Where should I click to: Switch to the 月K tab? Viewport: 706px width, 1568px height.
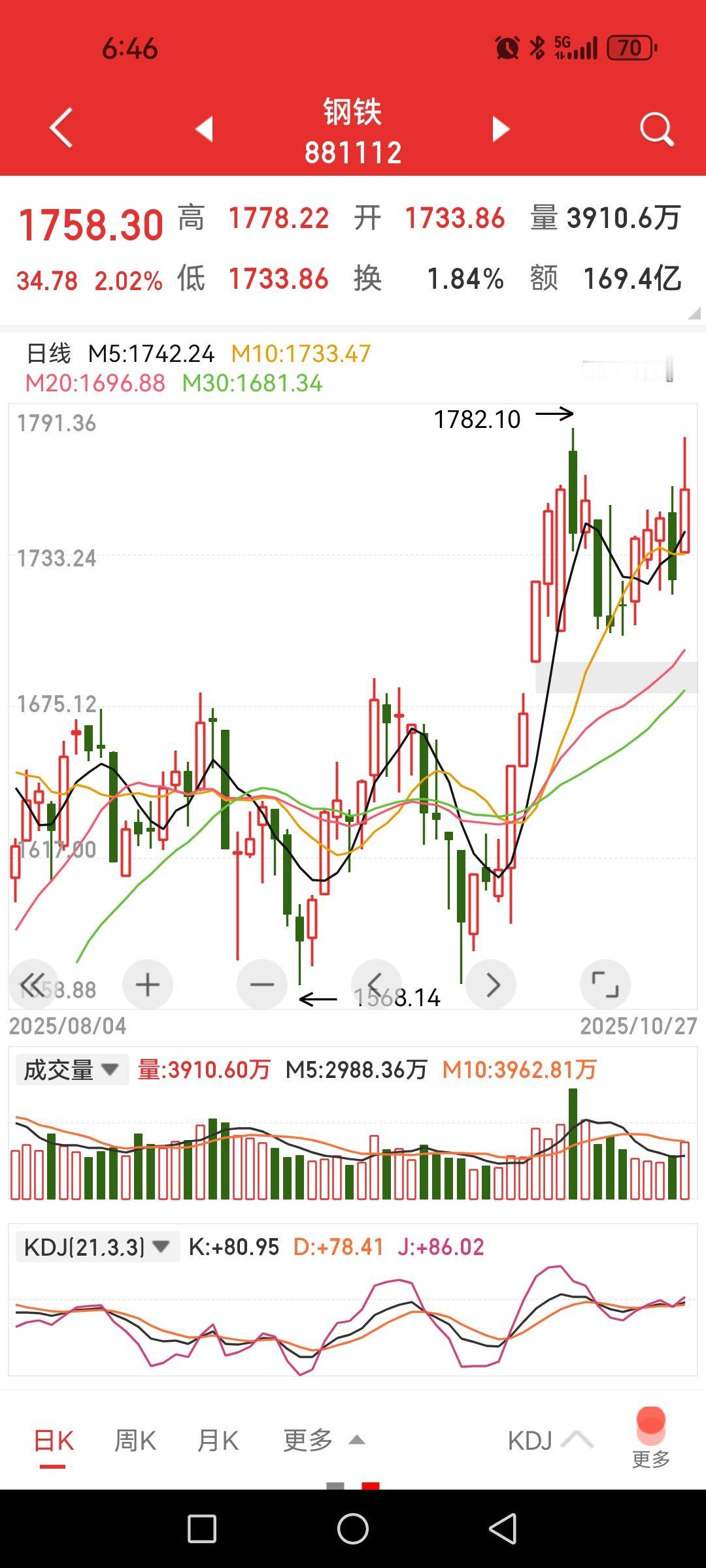point(218,1440)
